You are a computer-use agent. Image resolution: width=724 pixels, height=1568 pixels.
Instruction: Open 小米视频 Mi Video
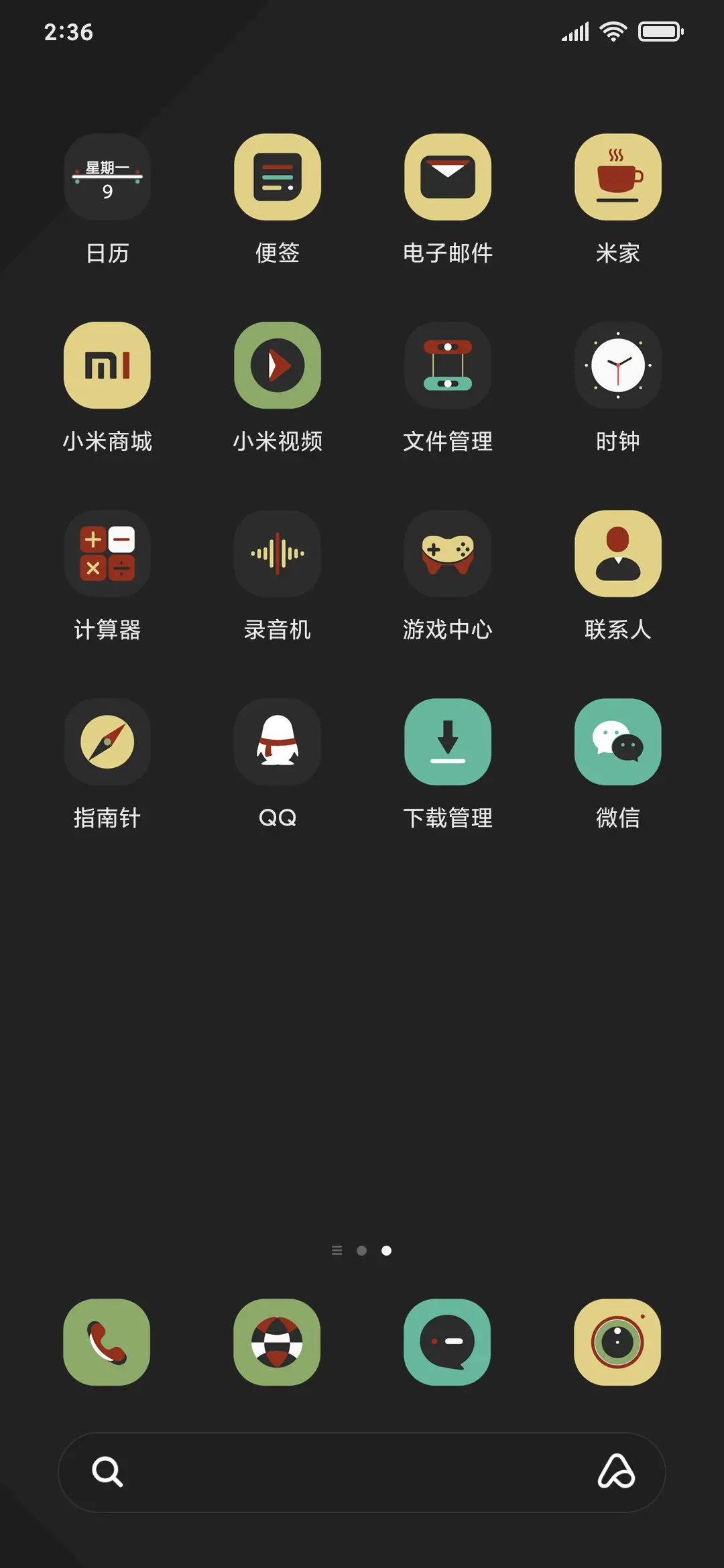tap(278, 366)
